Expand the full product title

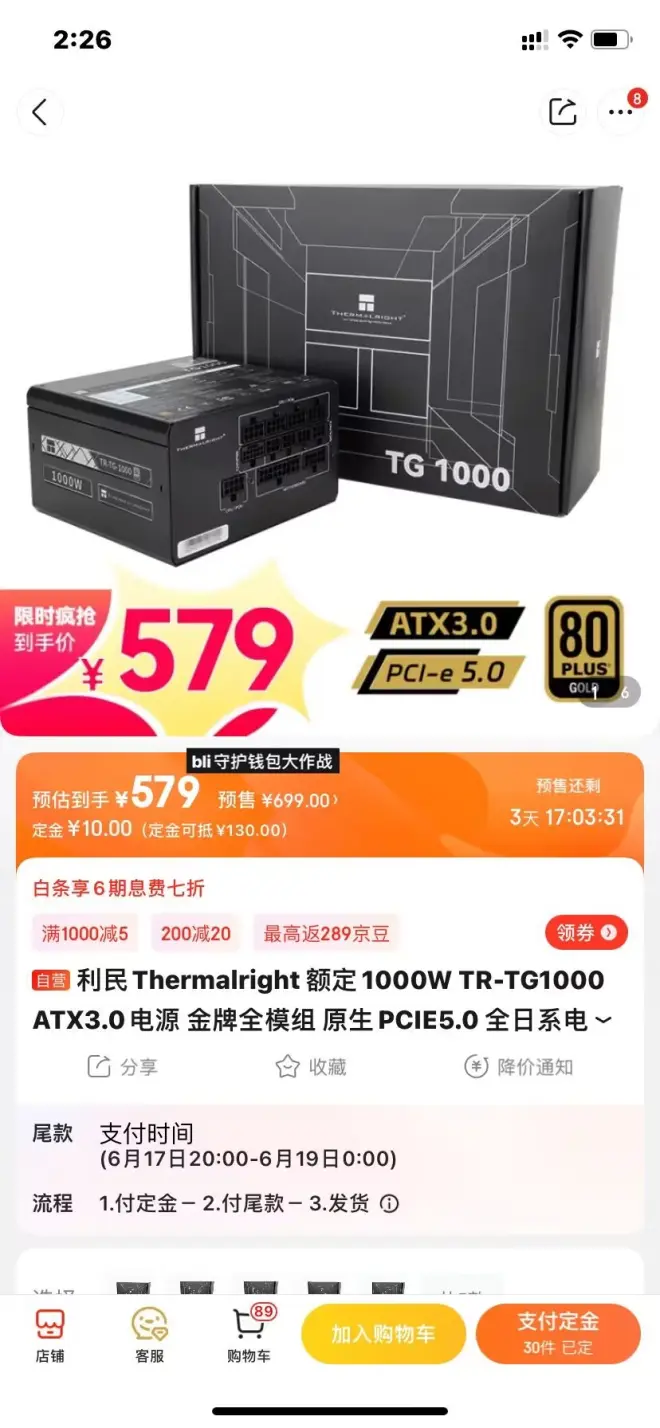[602, 1021]
